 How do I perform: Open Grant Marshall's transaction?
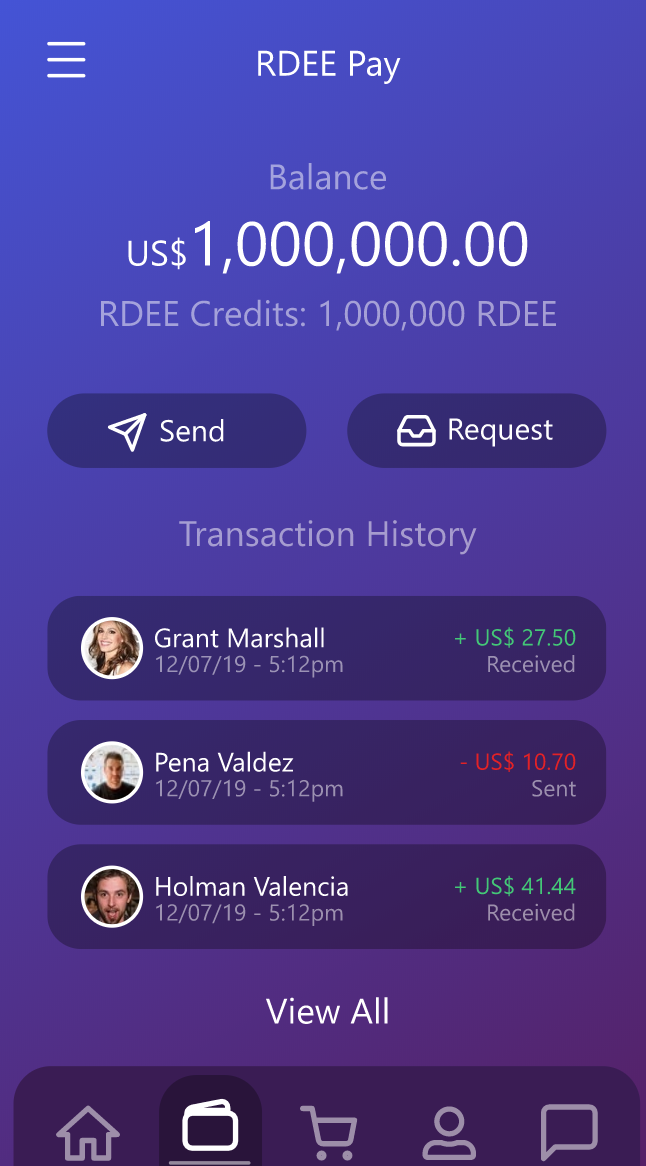pos(326,649)
